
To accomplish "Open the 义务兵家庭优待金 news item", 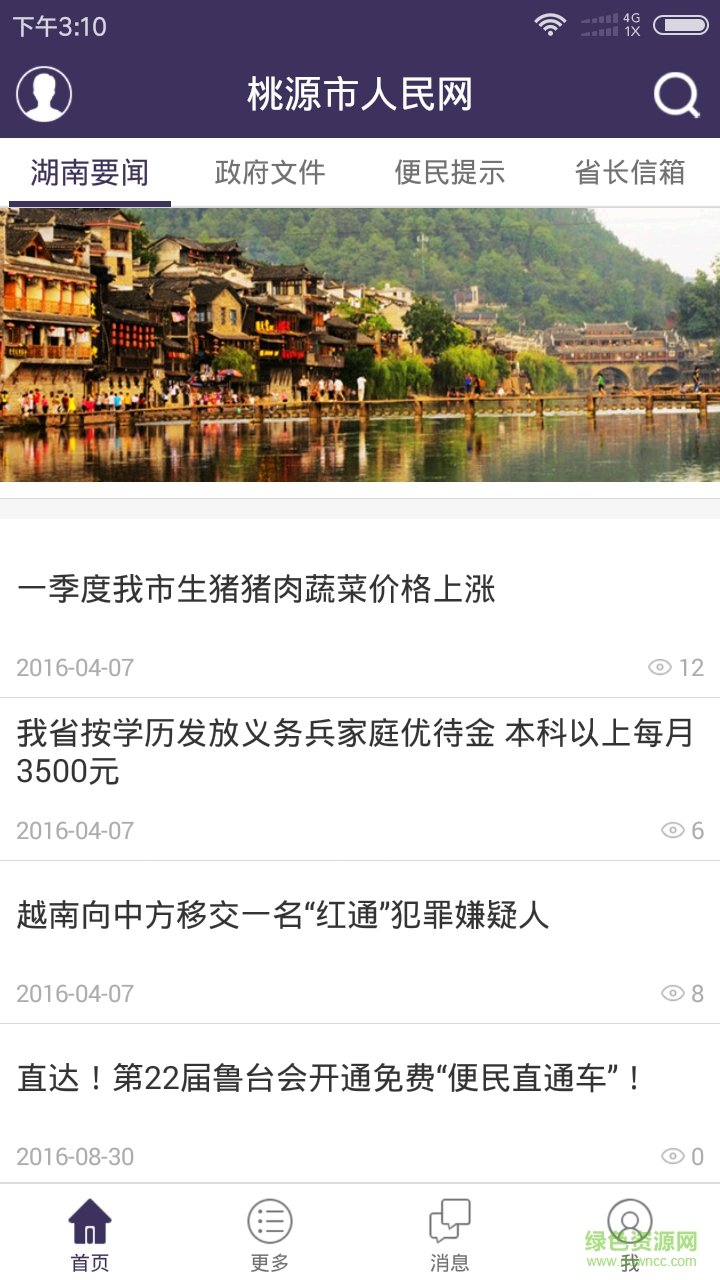I will [355, 752].
